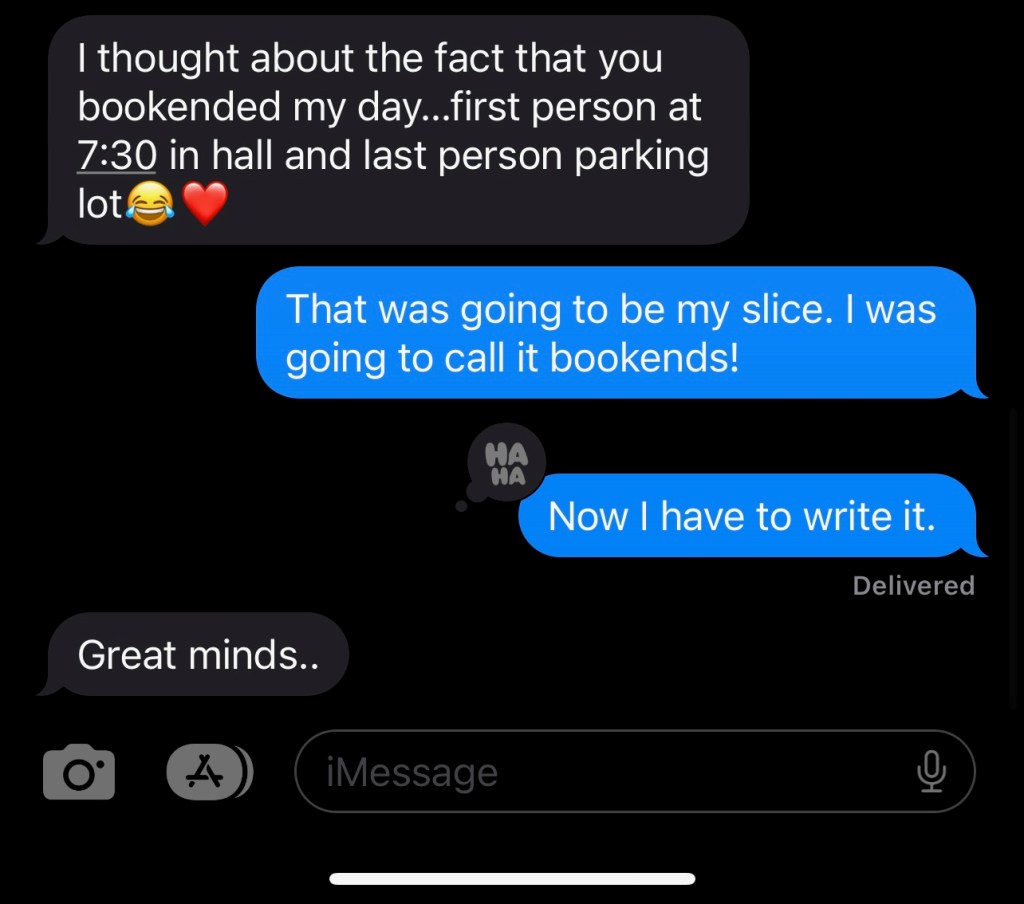
Task: Open the camera to attach a photo
Action: [79, 772]
